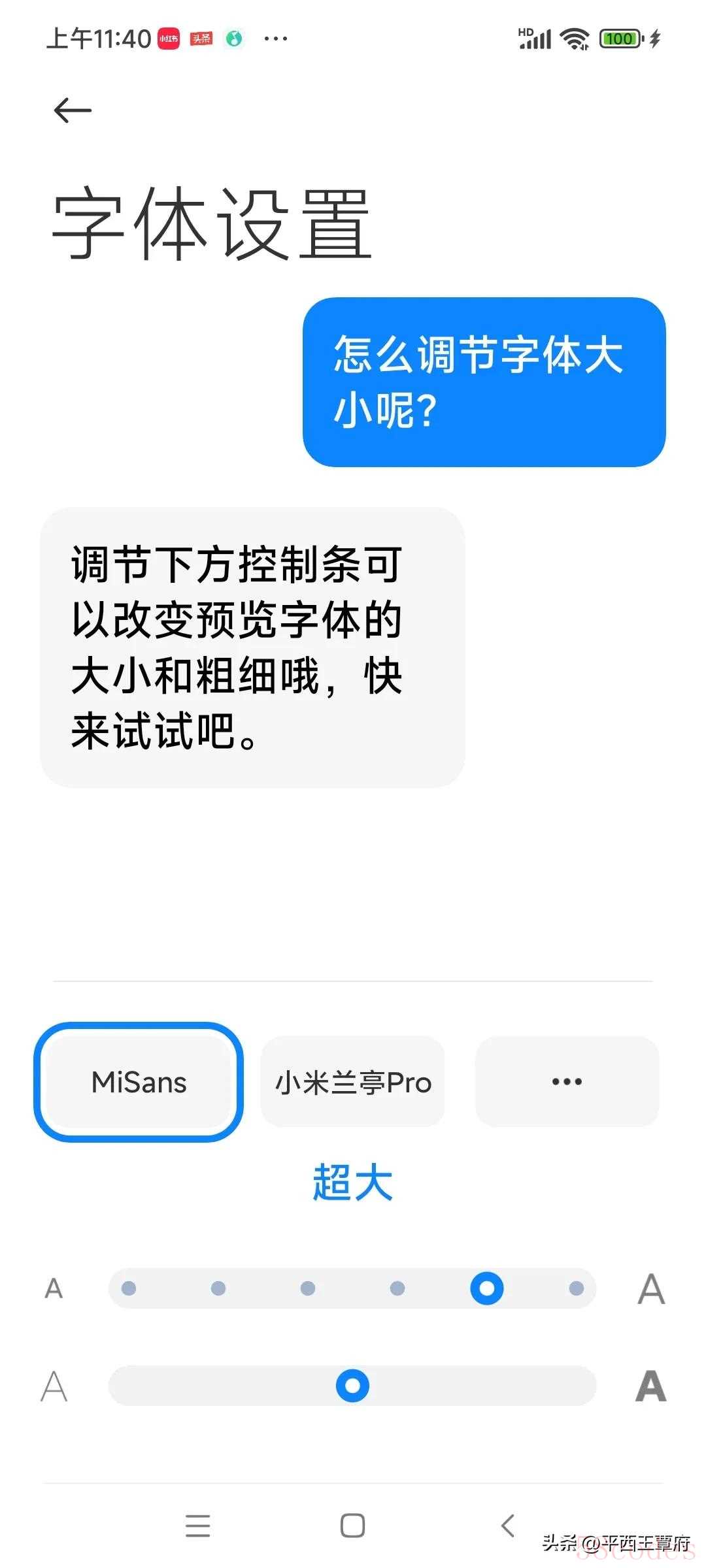The height and width of the screenshot is (1568, 706).
Task: Set font size to the smallest dot
Action: pyautogui.click(x=129, y=1288)
